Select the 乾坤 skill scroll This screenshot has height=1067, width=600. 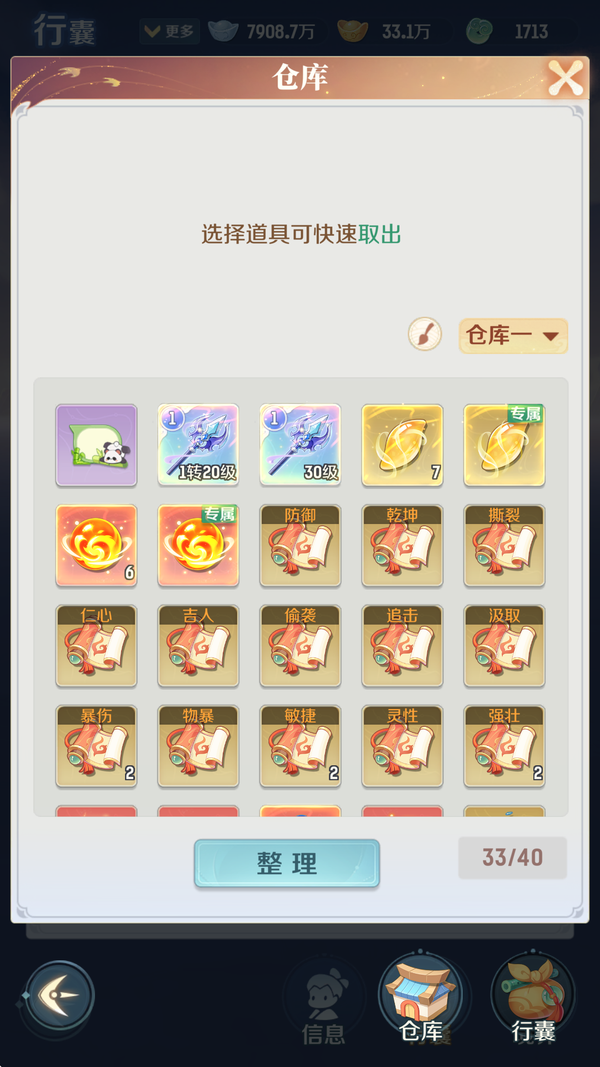402,545
